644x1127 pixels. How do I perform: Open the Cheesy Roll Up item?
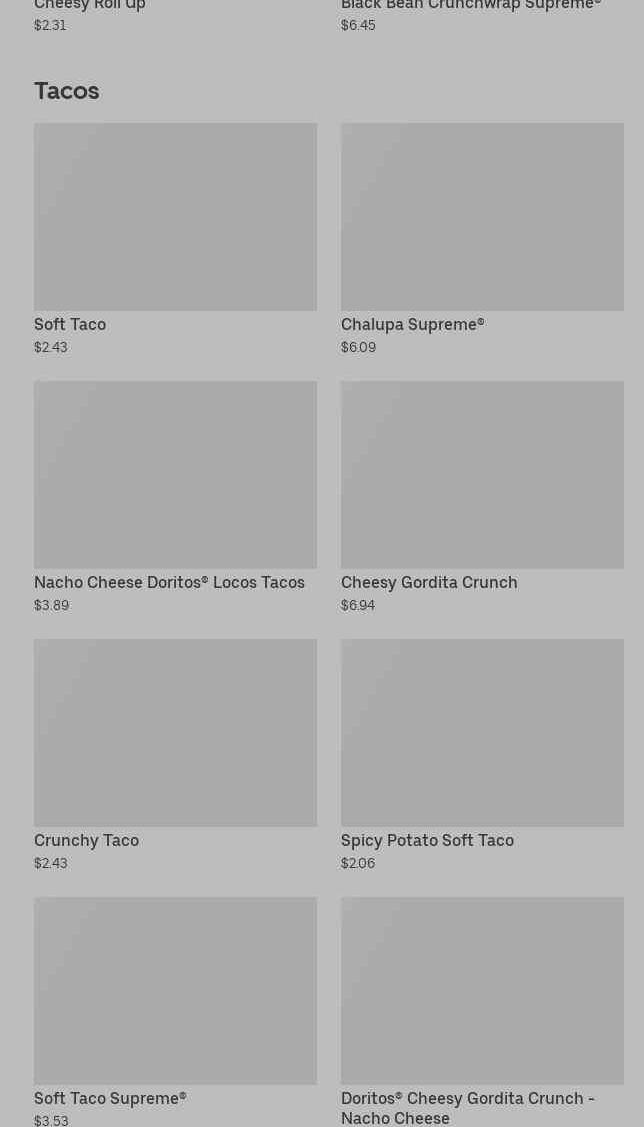pyautogui.click(x=90, y=6)
